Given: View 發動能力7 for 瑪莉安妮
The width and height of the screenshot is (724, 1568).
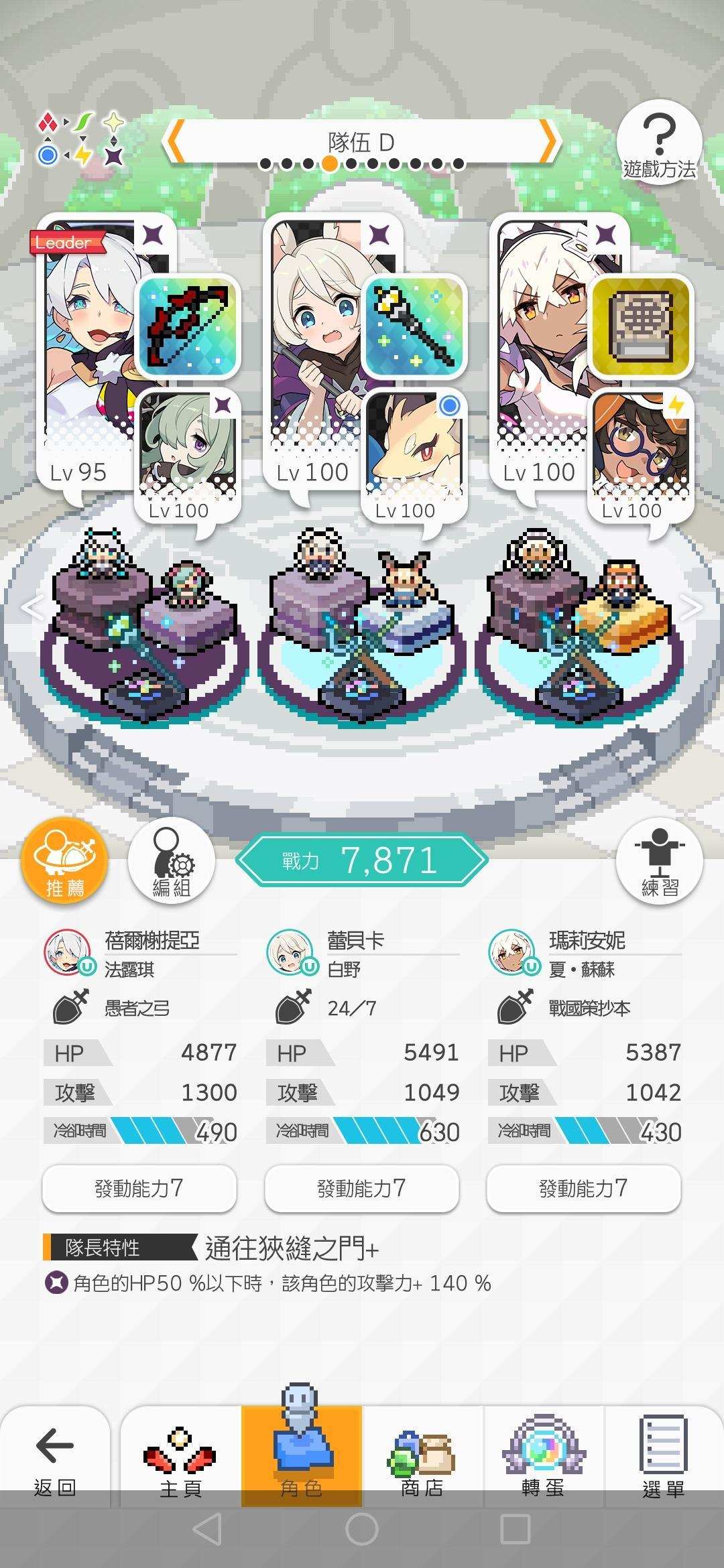Looking at the screenshot, I should pyautogui.click(x=584, y=1189).
